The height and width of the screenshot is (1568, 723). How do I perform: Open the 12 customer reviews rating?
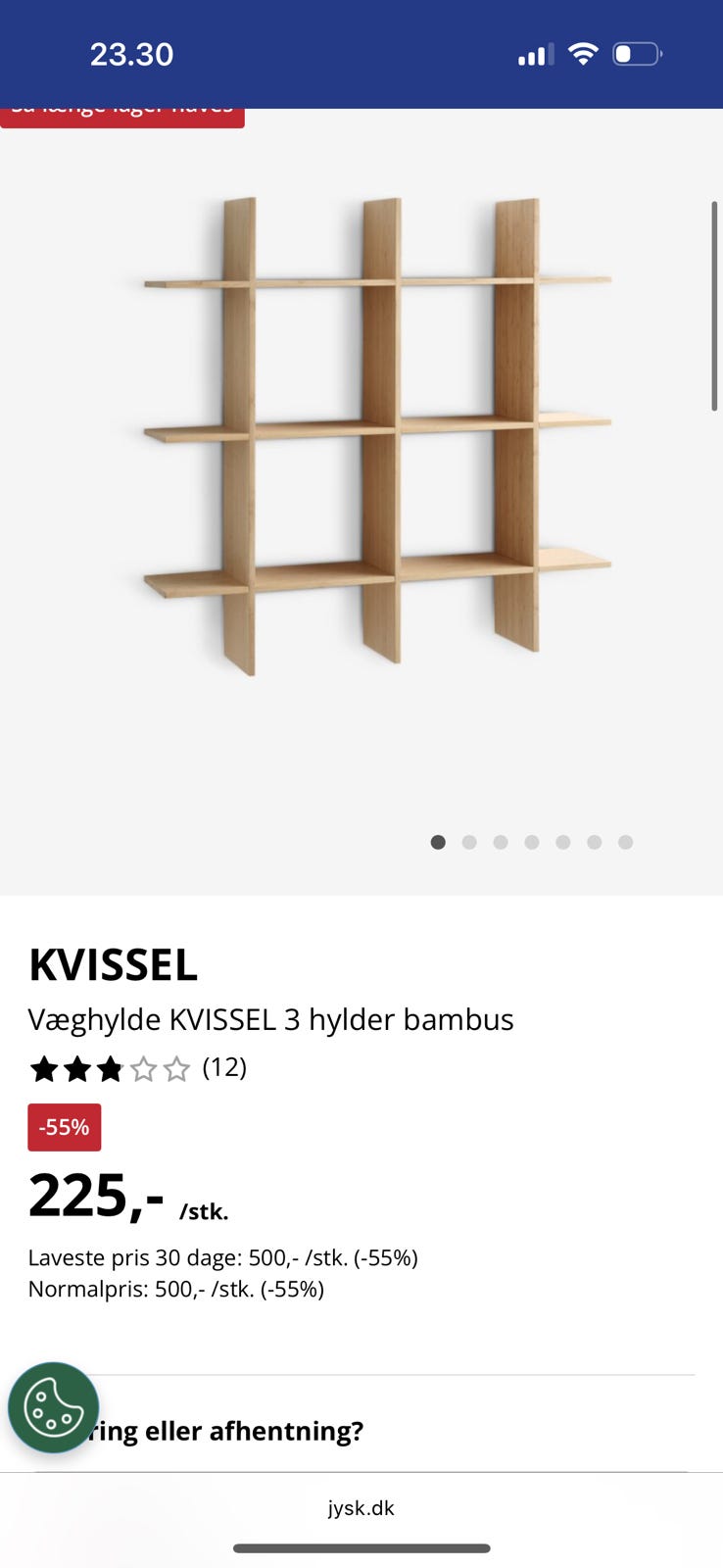137,1067
